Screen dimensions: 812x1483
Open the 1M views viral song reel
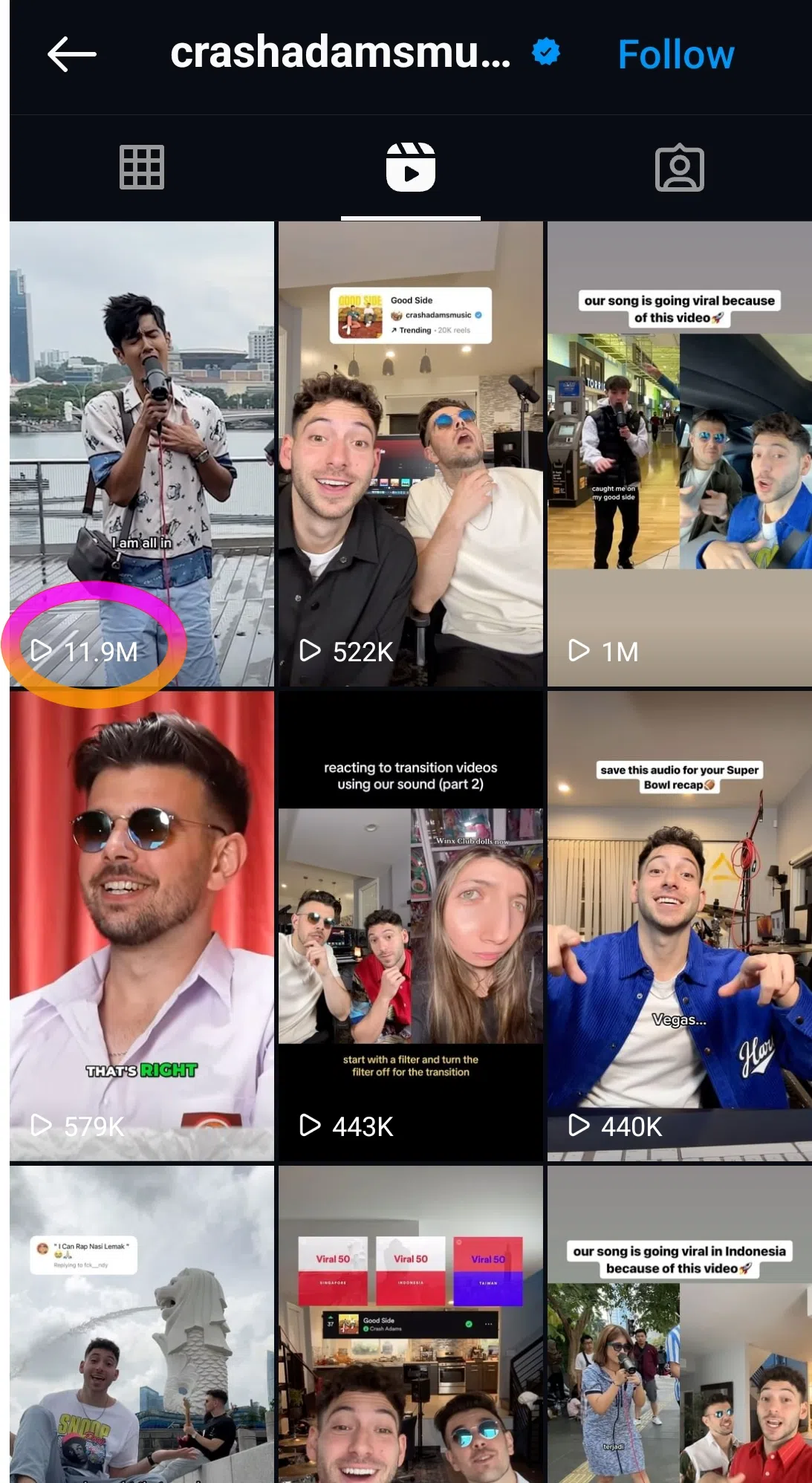click(679, 453)
